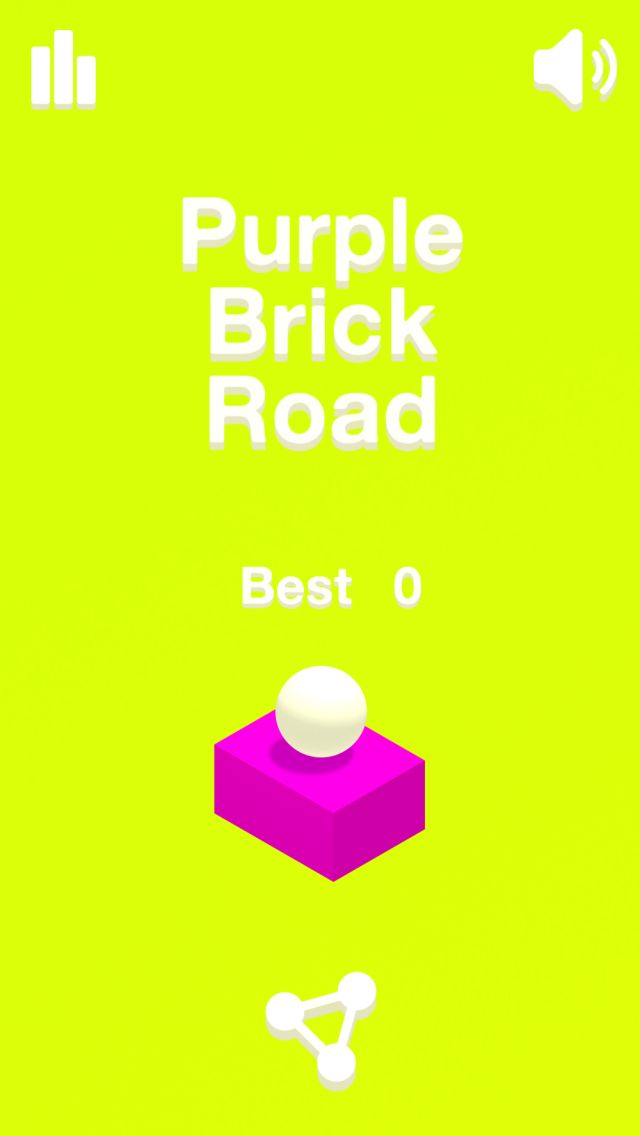Tap the ball on pink brick to start
The height and width of the screenshot is (1136, 640).
coord(321,711)
